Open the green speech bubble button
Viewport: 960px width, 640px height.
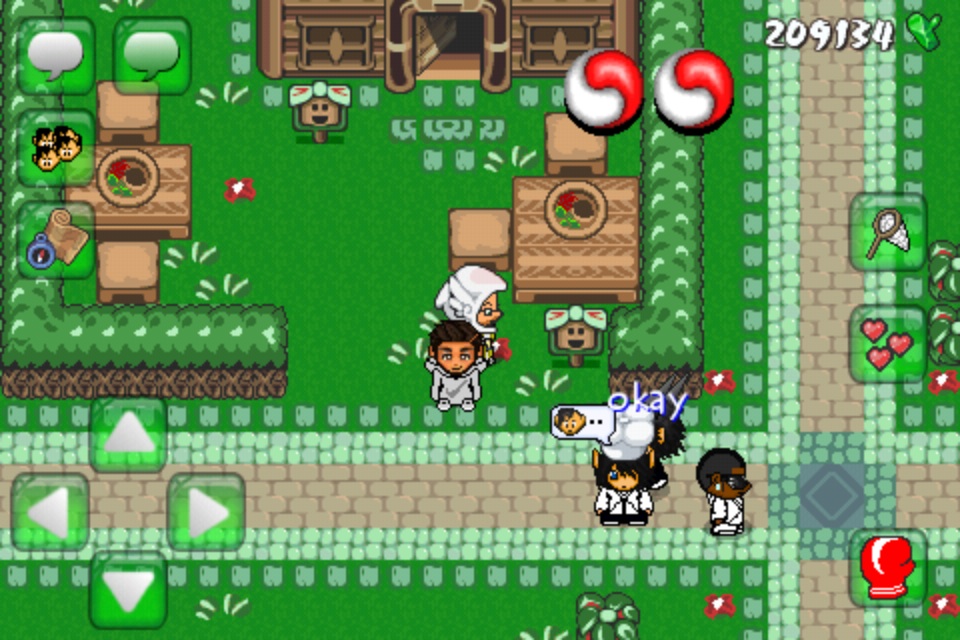152,55
